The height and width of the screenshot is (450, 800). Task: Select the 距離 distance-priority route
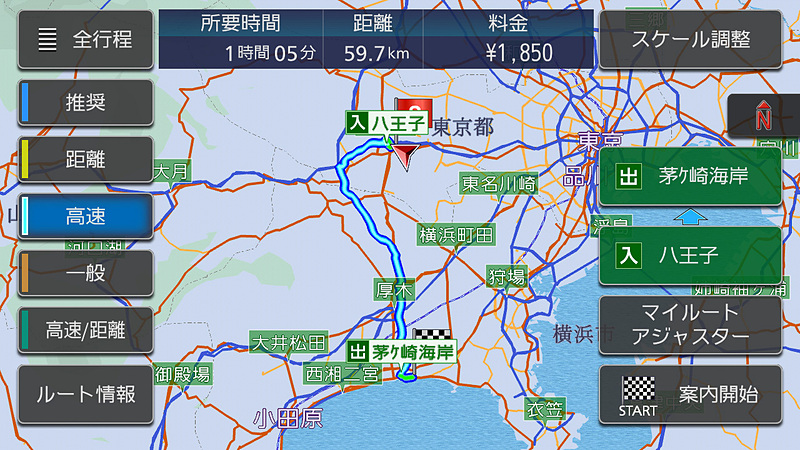[x=85, y=159]
